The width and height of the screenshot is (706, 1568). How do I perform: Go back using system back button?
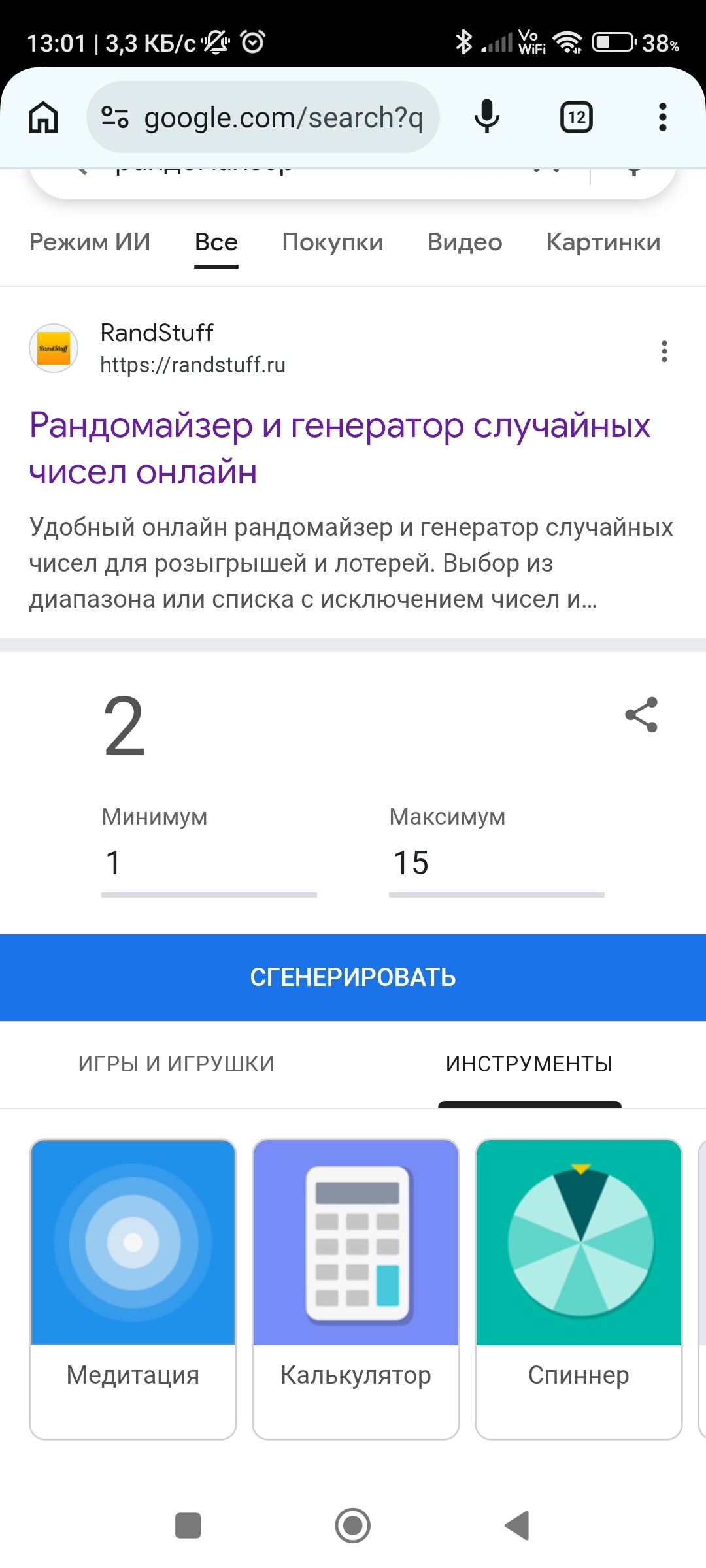pos(517,1526)
